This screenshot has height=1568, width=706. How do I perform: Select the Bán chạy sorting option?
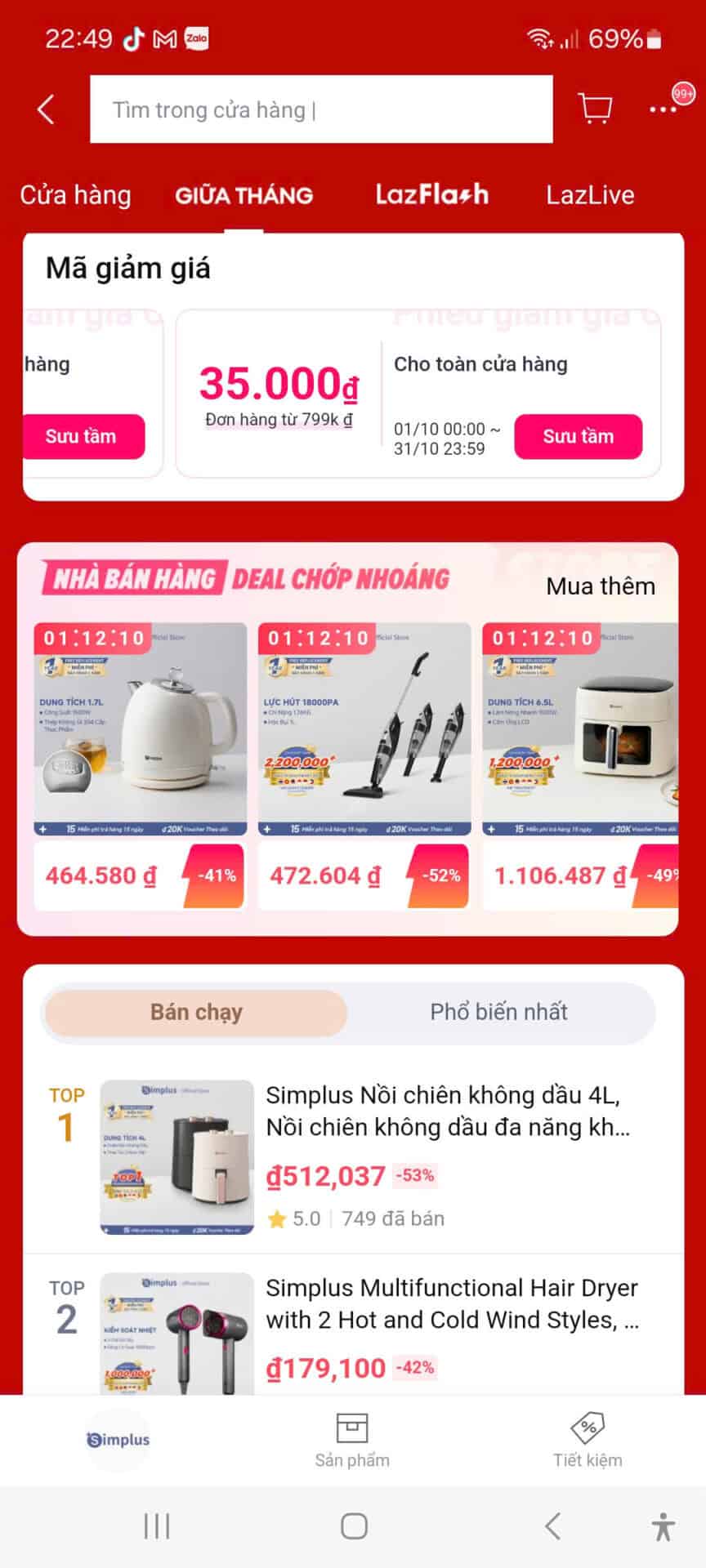tap(194, 1012)
